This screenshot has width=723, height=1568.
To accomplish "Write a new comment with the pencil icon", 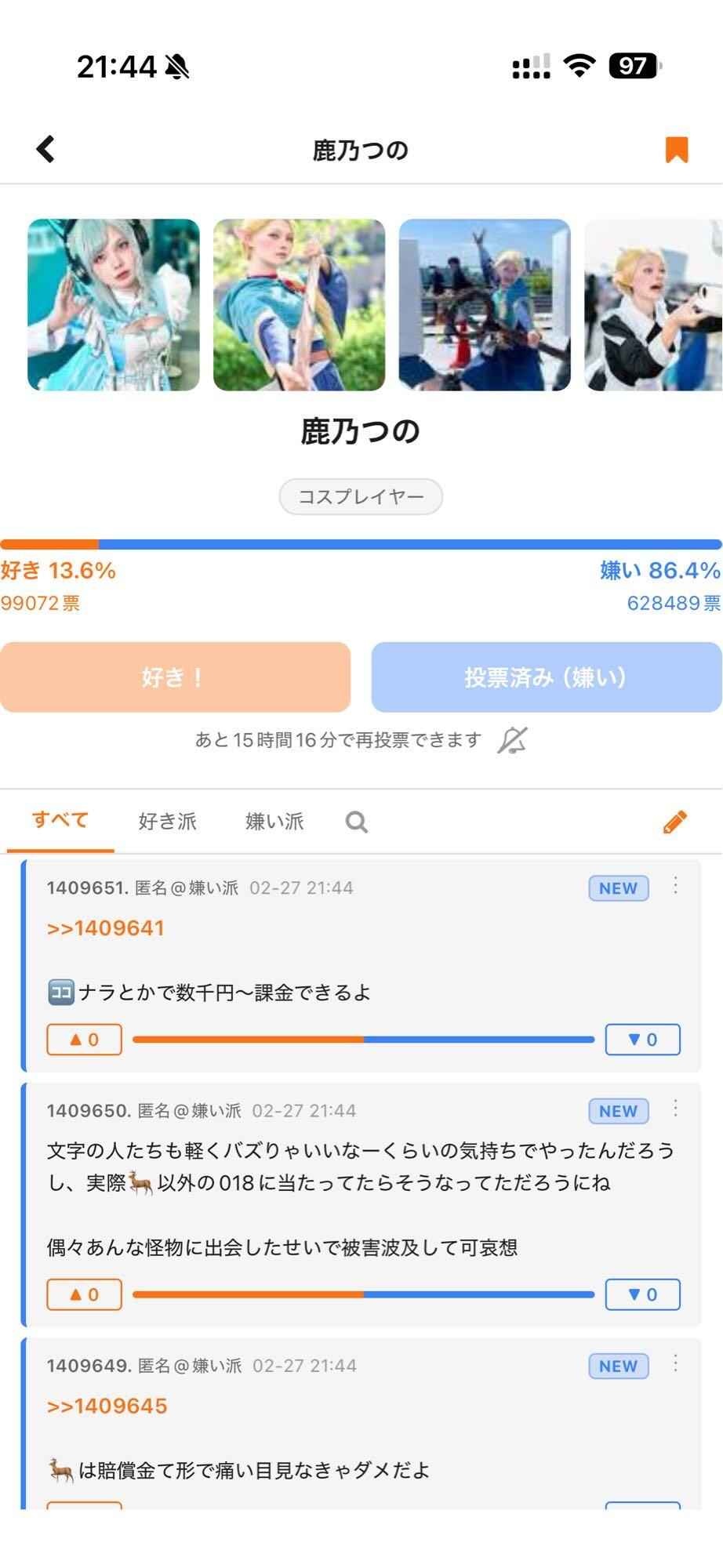I will [x=674, y=822].
